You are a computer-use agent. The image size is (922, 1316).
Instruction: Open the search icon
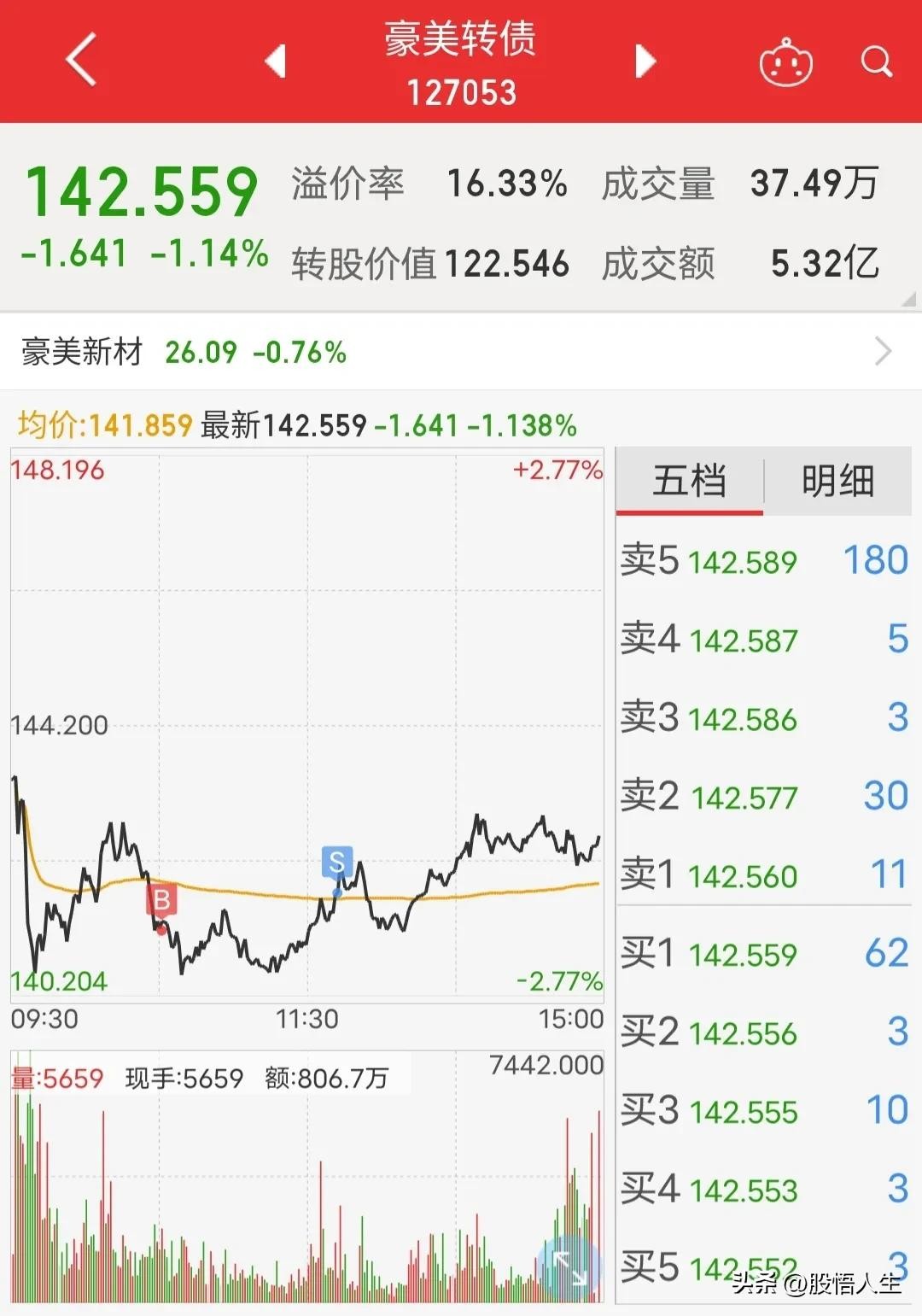876,61
